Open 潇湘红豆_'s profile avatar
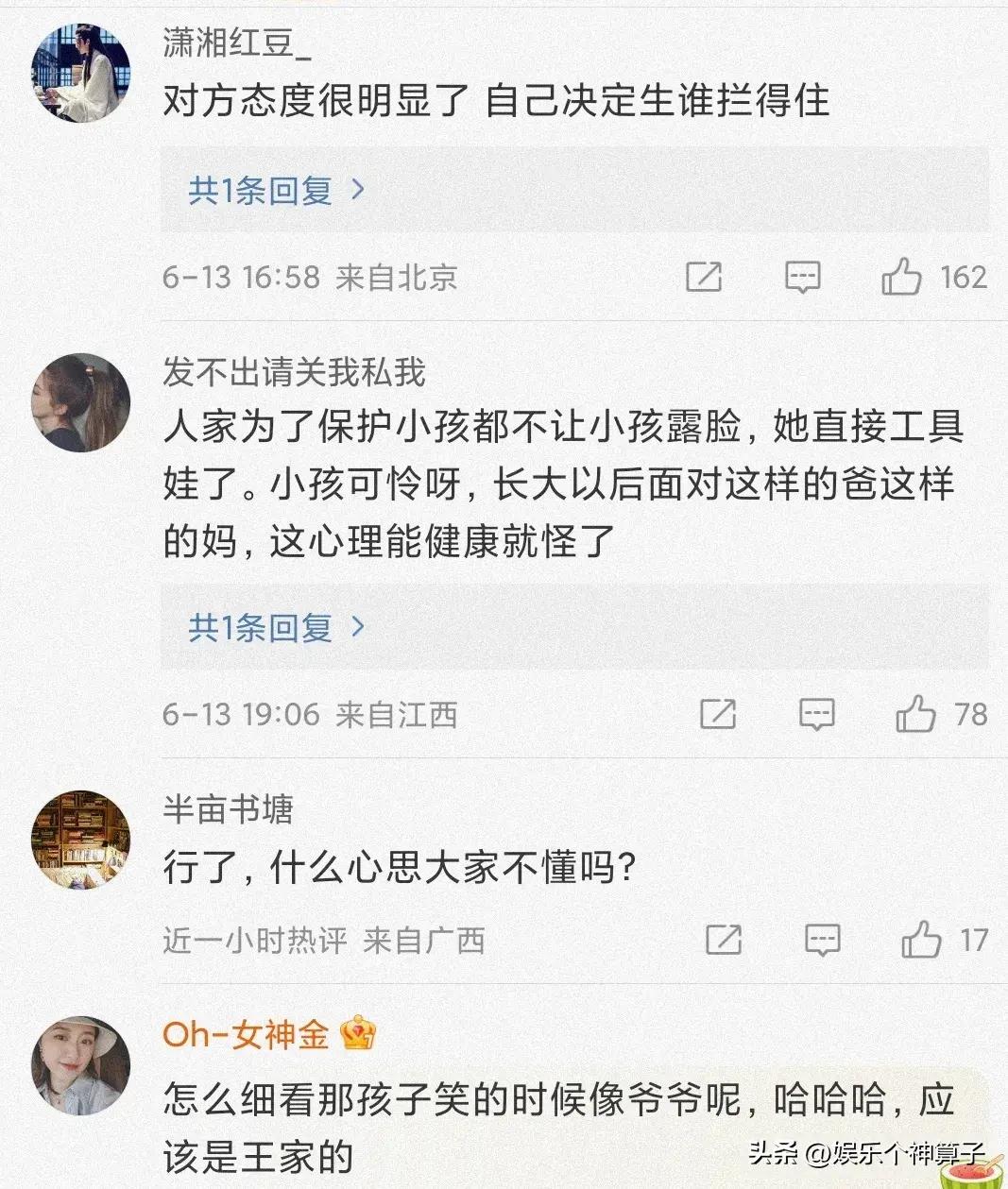Screen dimensions: 1008x1189 point(81,74)
